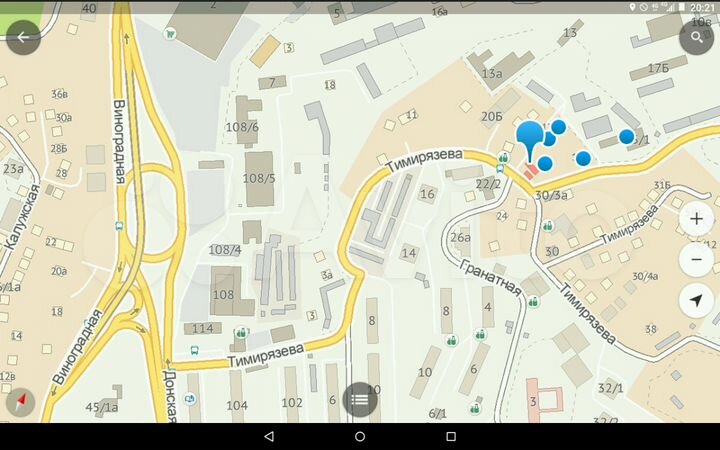720x450 pixels.
Task: Open recent apps
Action: 451,437
